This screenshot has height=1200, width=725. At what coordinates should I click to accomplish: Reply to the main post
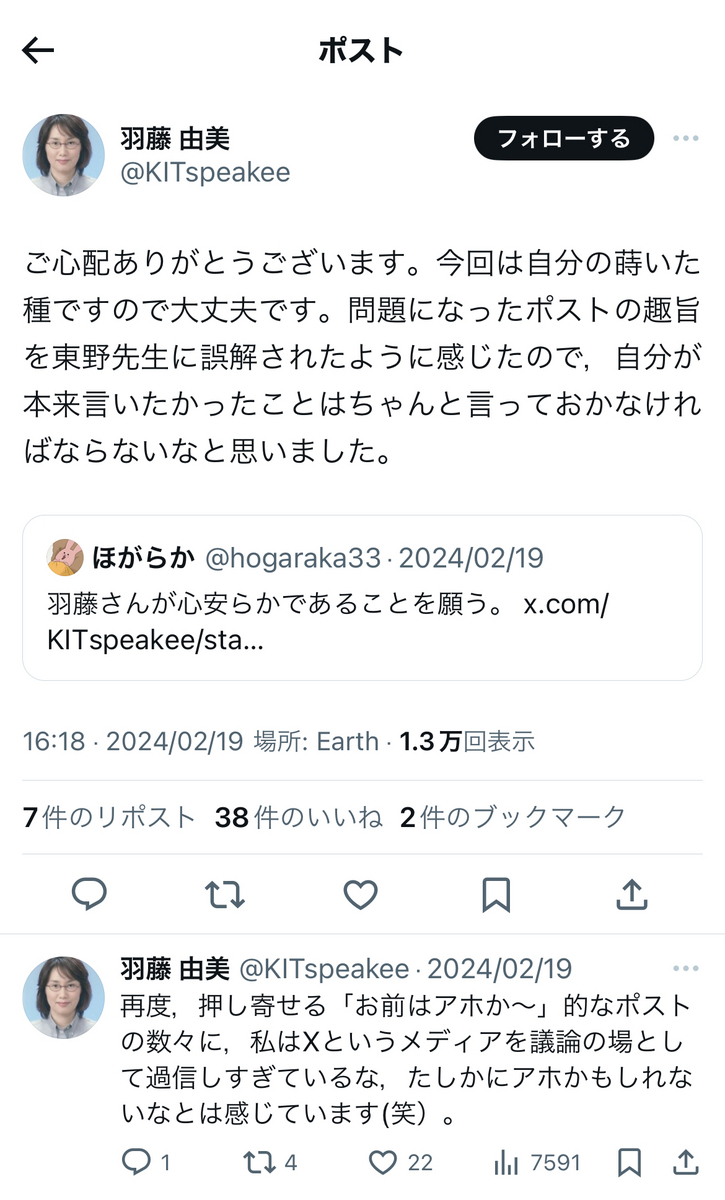click(x=90, y=894)
